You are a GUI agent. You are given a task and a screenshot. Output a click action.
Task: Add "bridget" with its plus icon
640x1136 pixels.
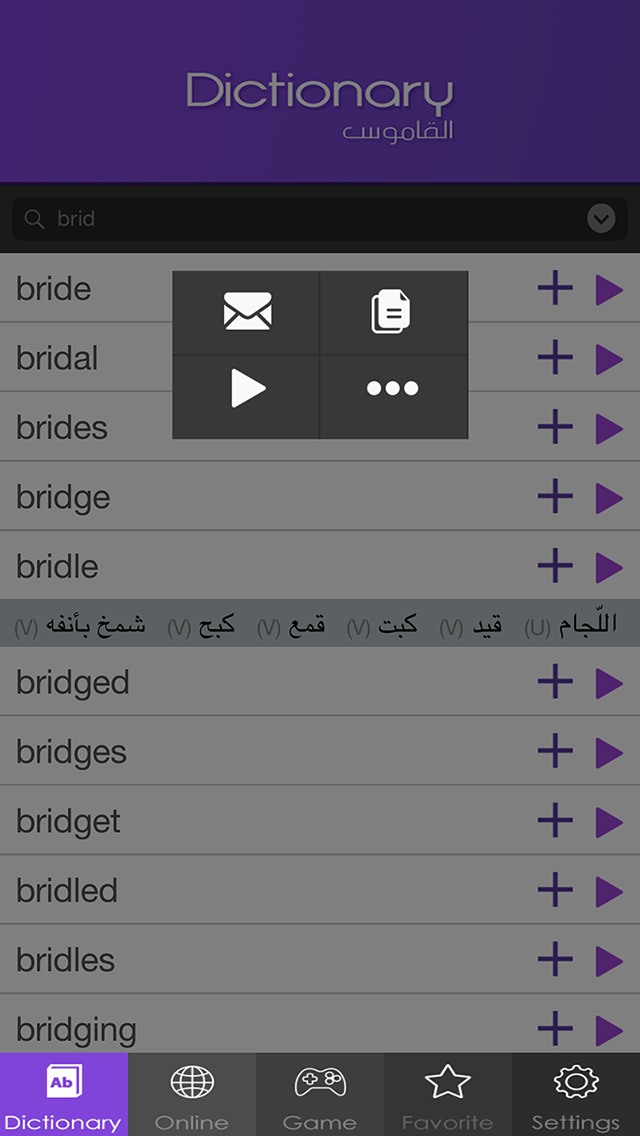(x=555, y=822)
